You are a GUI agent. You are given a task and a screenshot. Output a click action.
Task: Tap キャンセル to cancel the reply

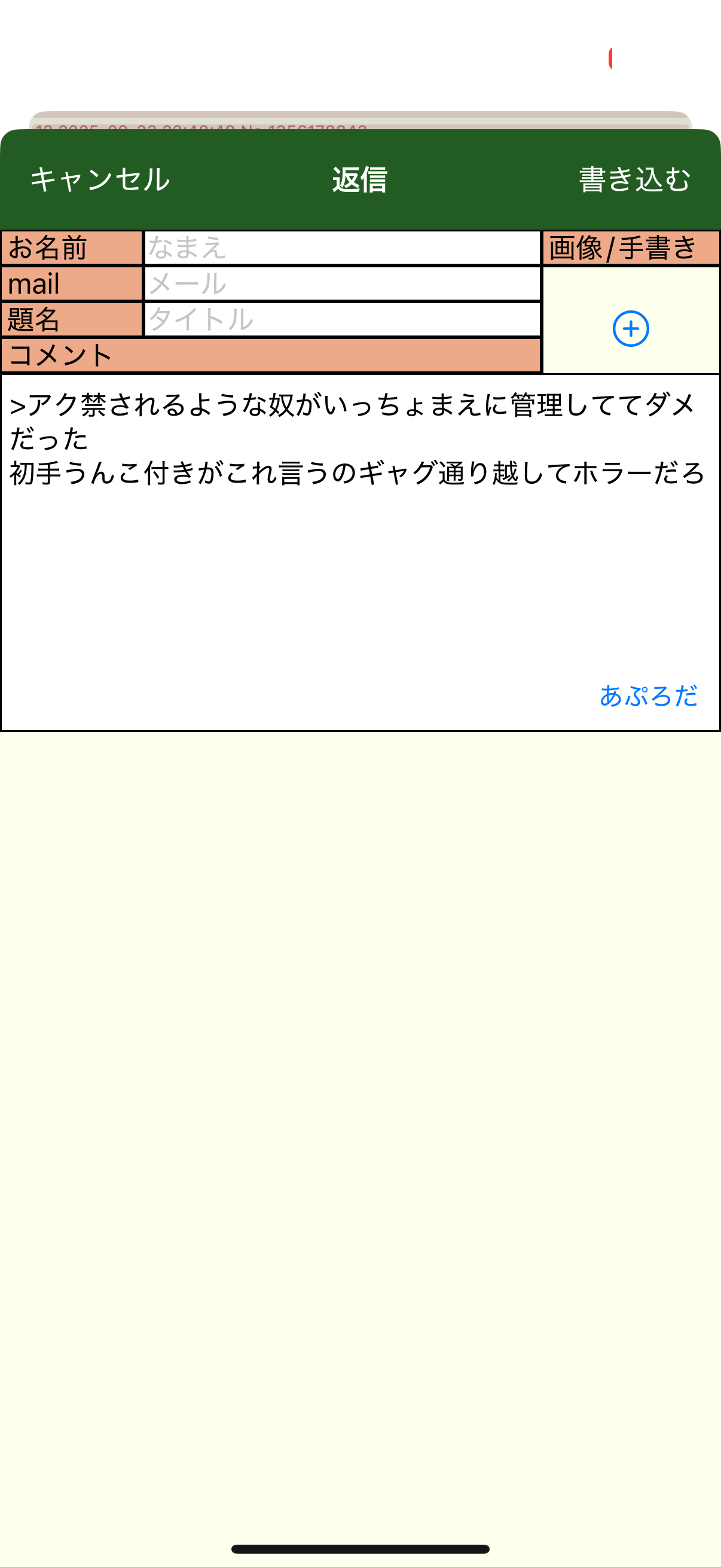point(100,179)
